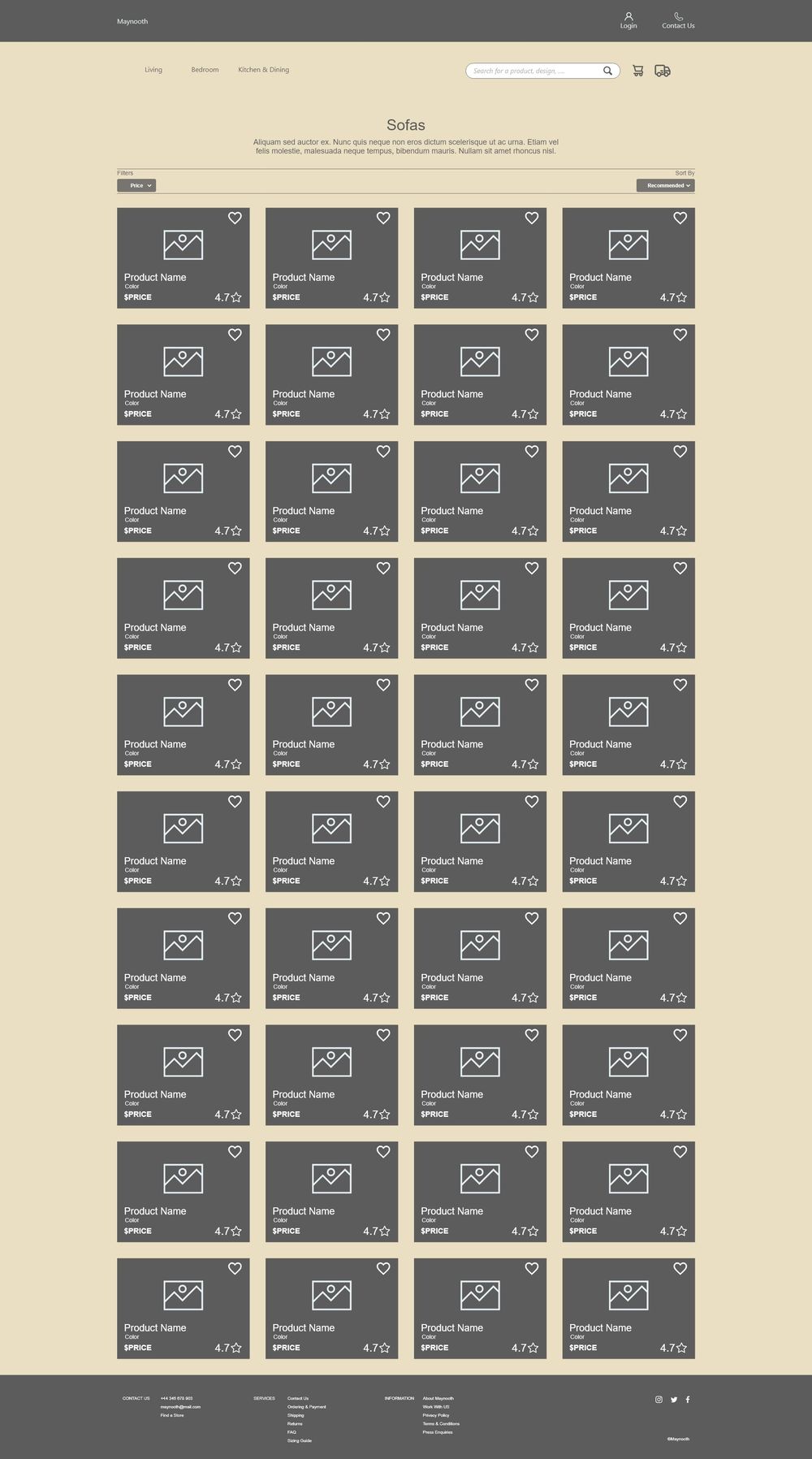812x1459 pixels.
Task: Open the Login page
Action: [x=628, y=20]
